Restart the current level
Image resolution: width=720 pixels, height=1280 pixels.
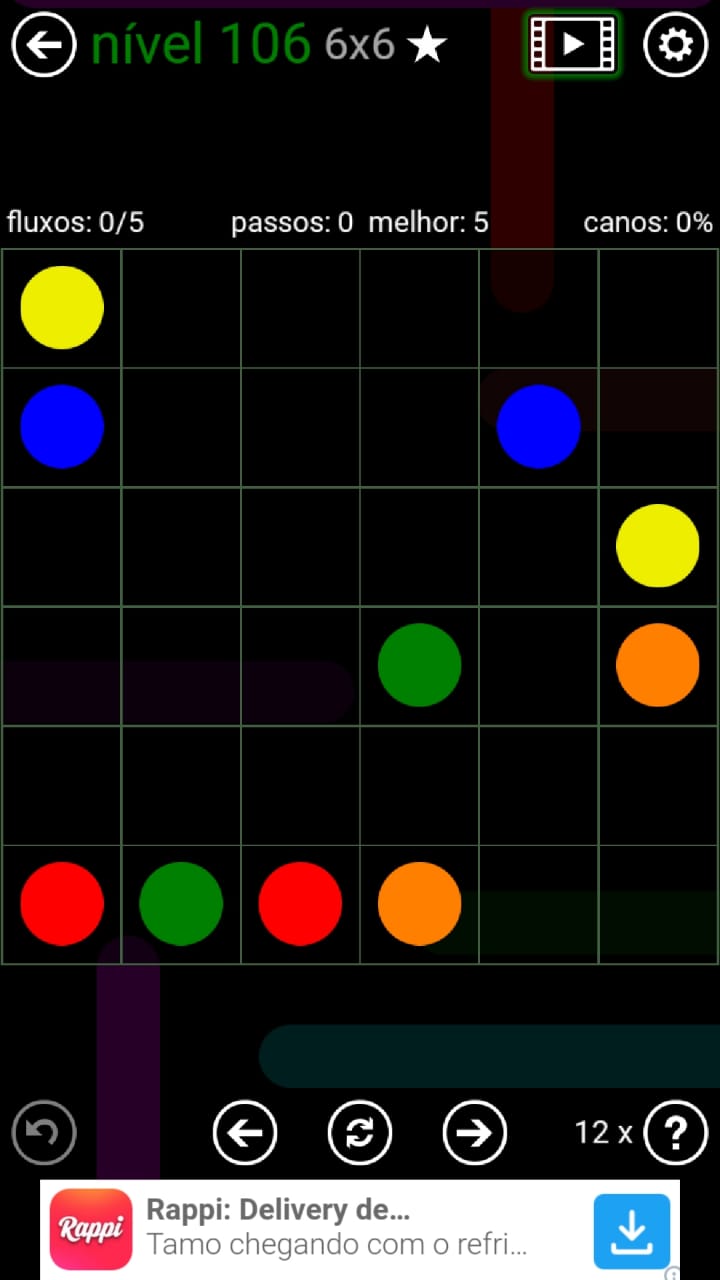tap(360, 1133)
